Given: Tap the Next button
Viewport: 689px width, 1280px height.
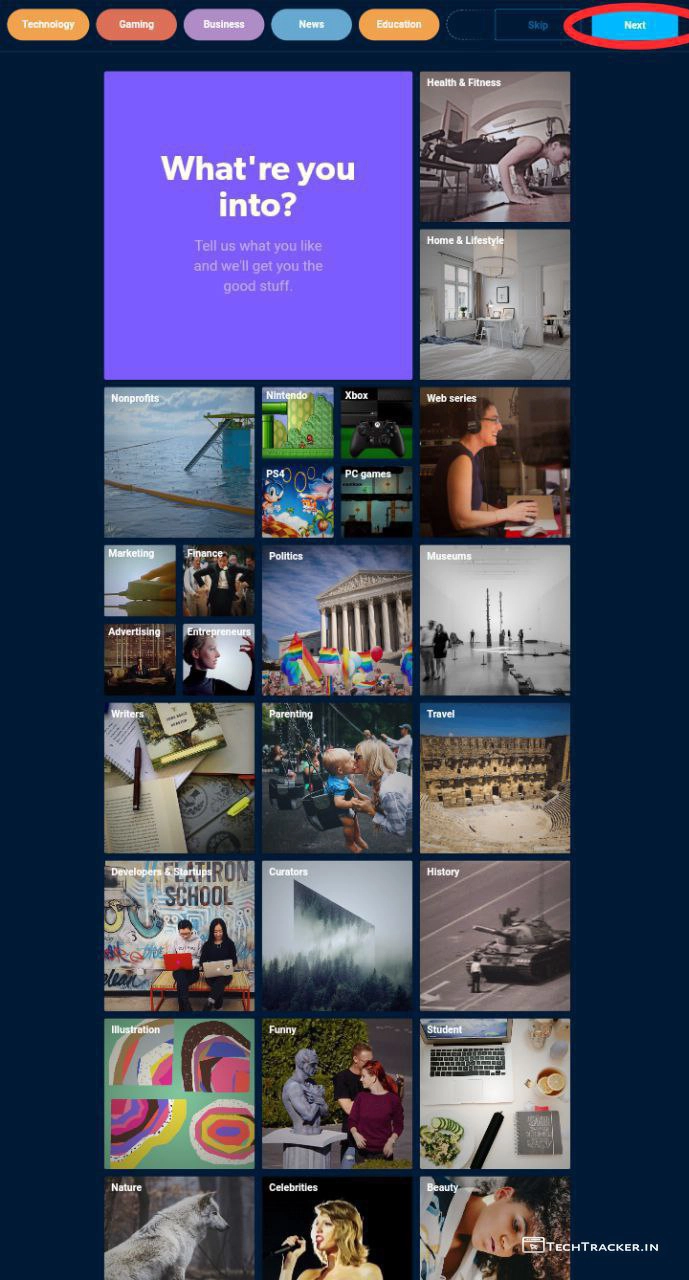Looking at the screenshot, I should 634,25.
